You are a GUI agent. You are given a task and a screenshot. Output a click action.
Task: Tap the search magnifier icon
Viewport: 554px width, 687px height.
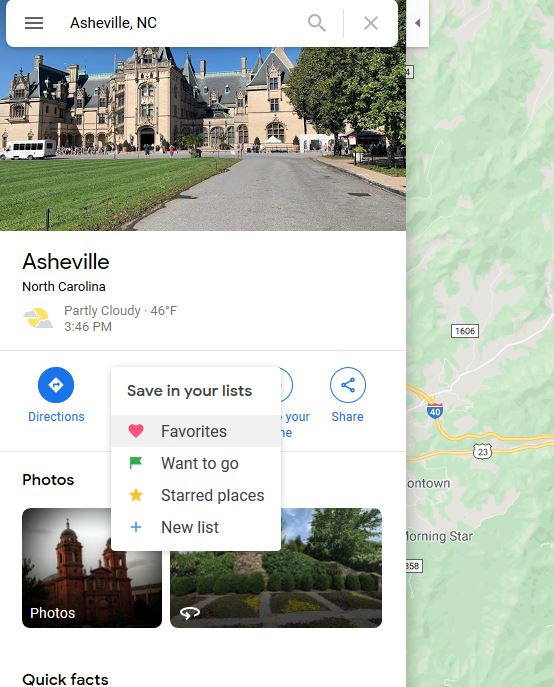click(316, 23)
